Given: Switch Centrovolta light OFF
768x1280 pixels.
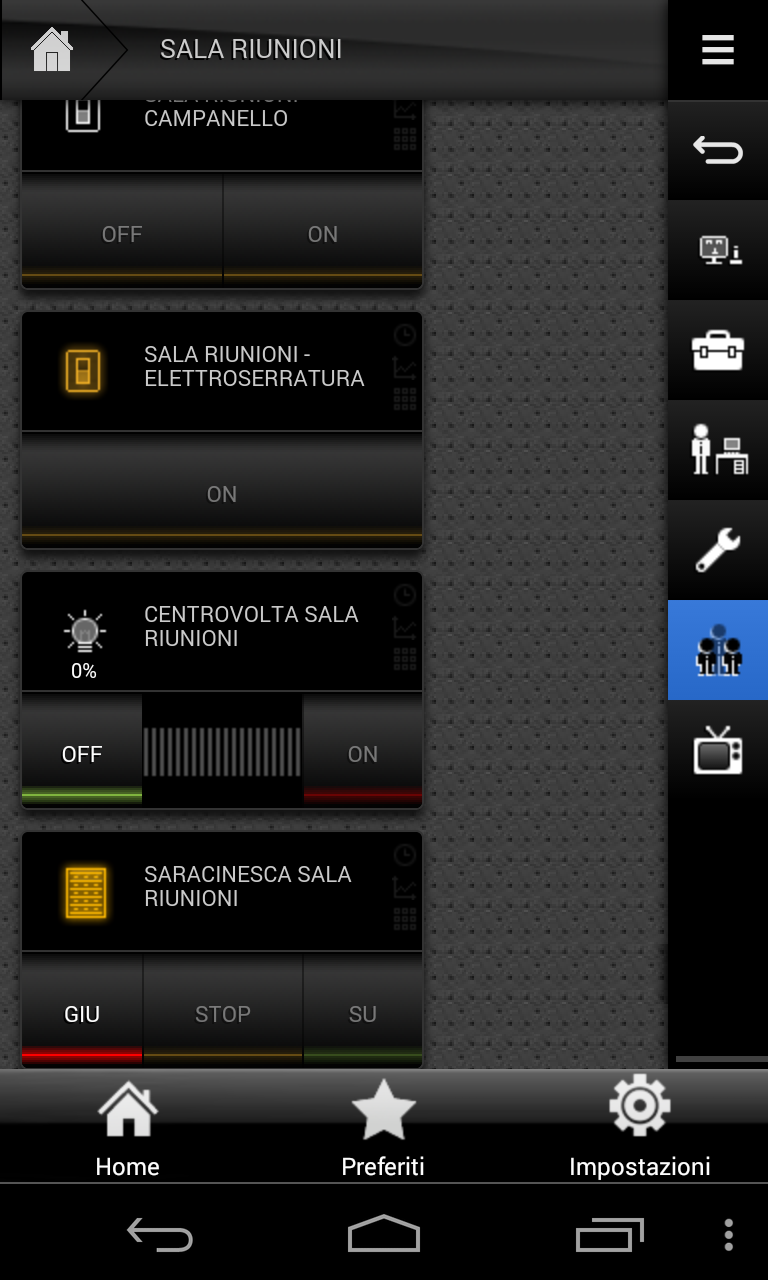Looking at the screenshot, I should (x=82, y=754).
